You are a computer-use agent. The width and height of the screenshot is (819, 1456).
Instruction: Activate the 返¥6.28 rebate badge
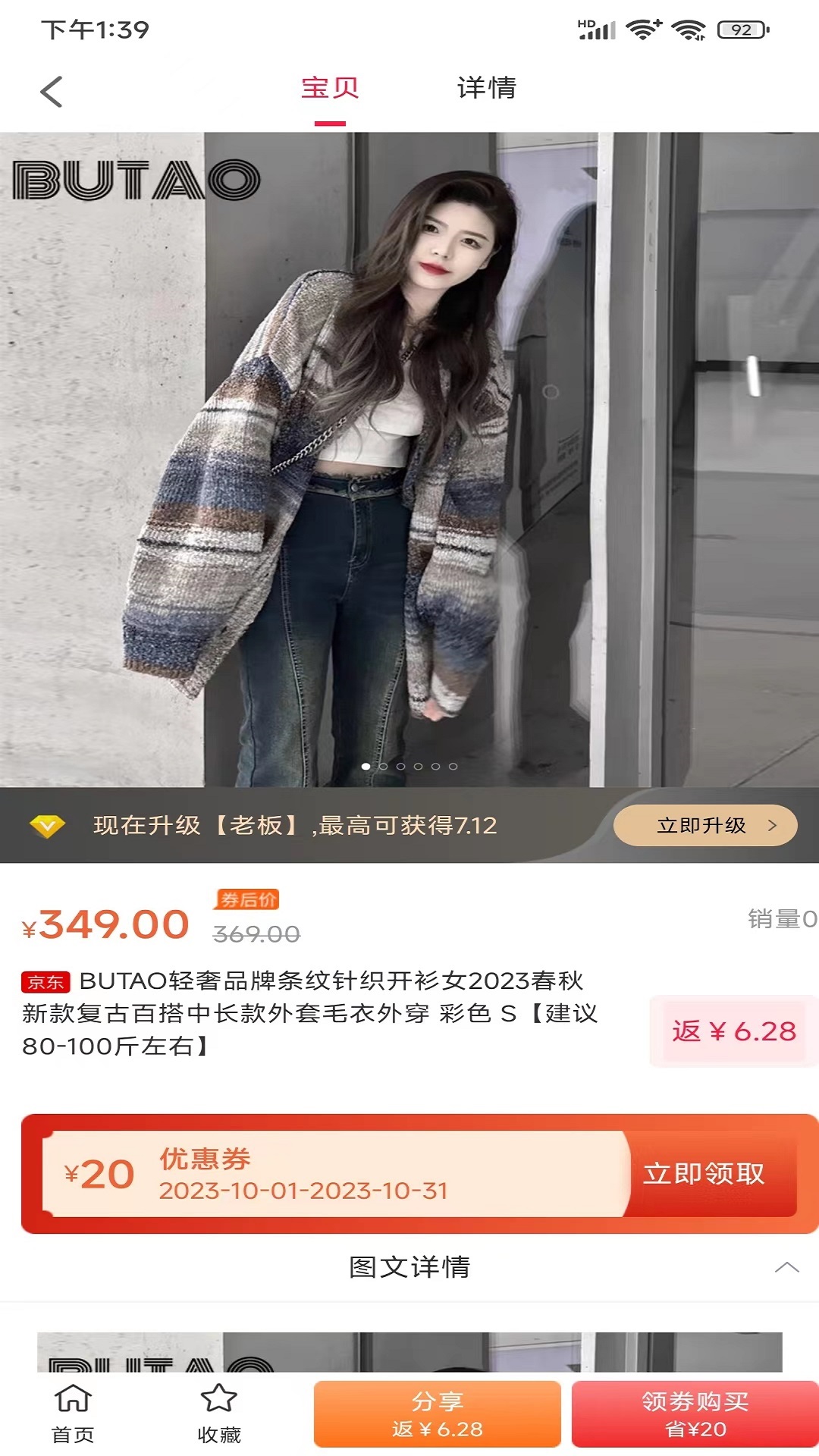click(x=733, y=1030)
